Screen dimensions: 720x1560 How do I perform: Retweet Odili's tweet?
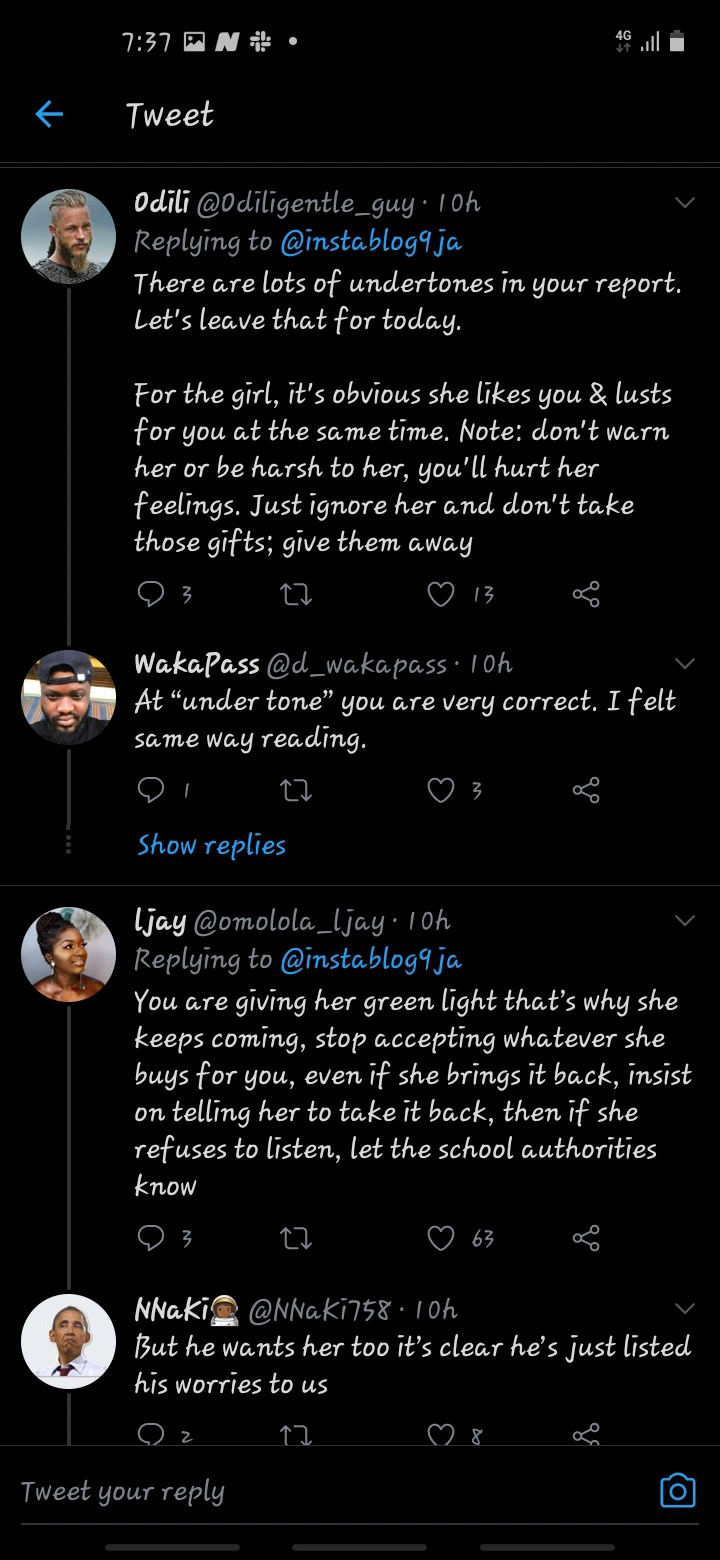296,595
